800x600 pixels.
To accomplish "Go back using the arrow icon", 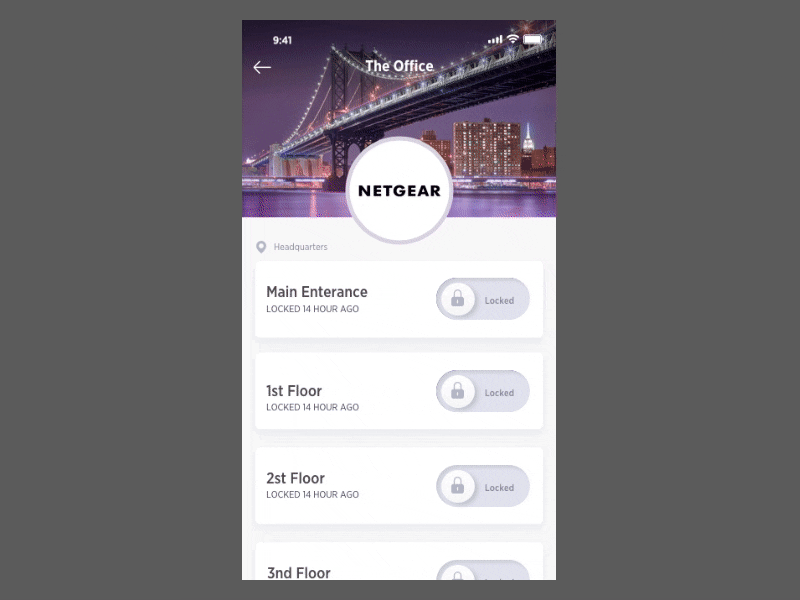I will coord(262,67).
